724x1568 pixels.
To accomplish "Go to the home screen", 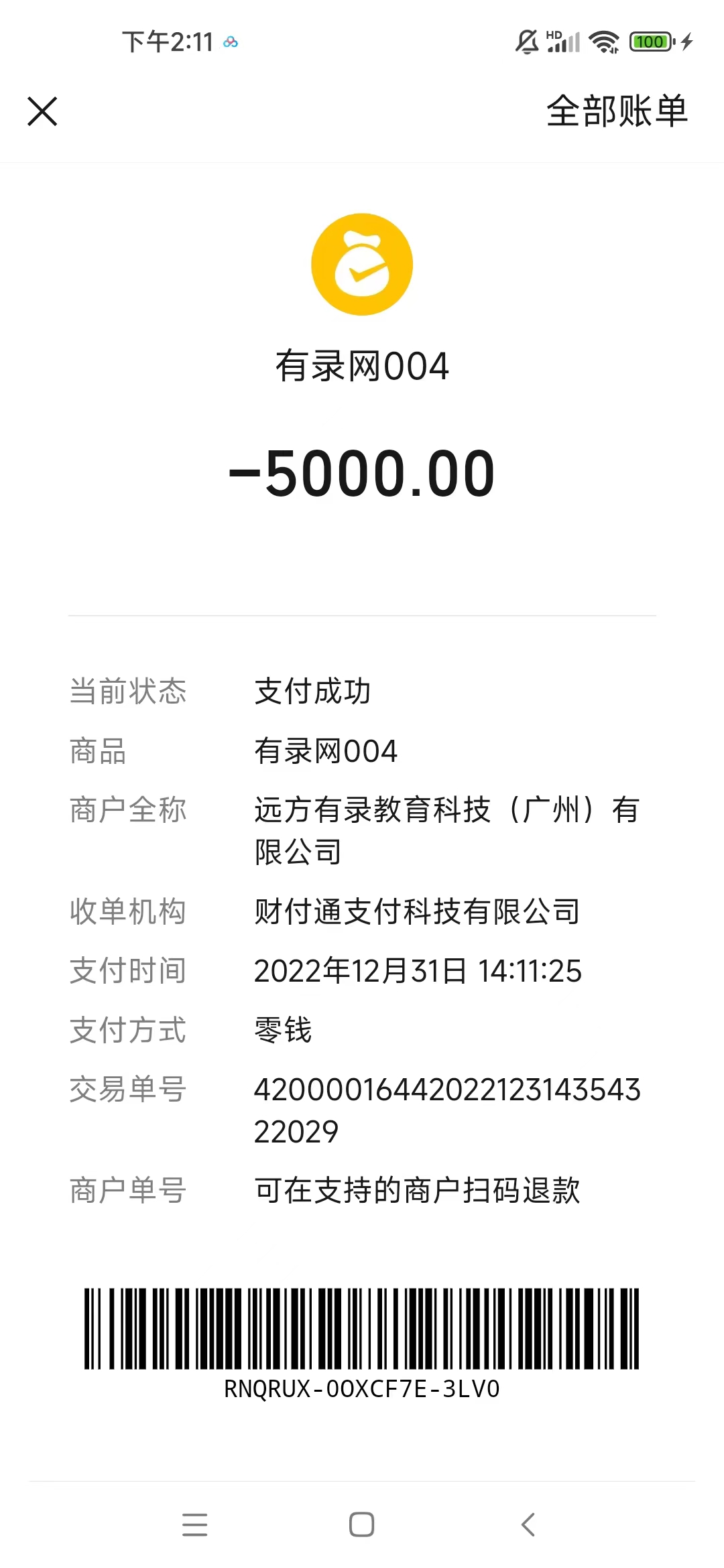I will pyautogui.click(x=361, y=1524).
